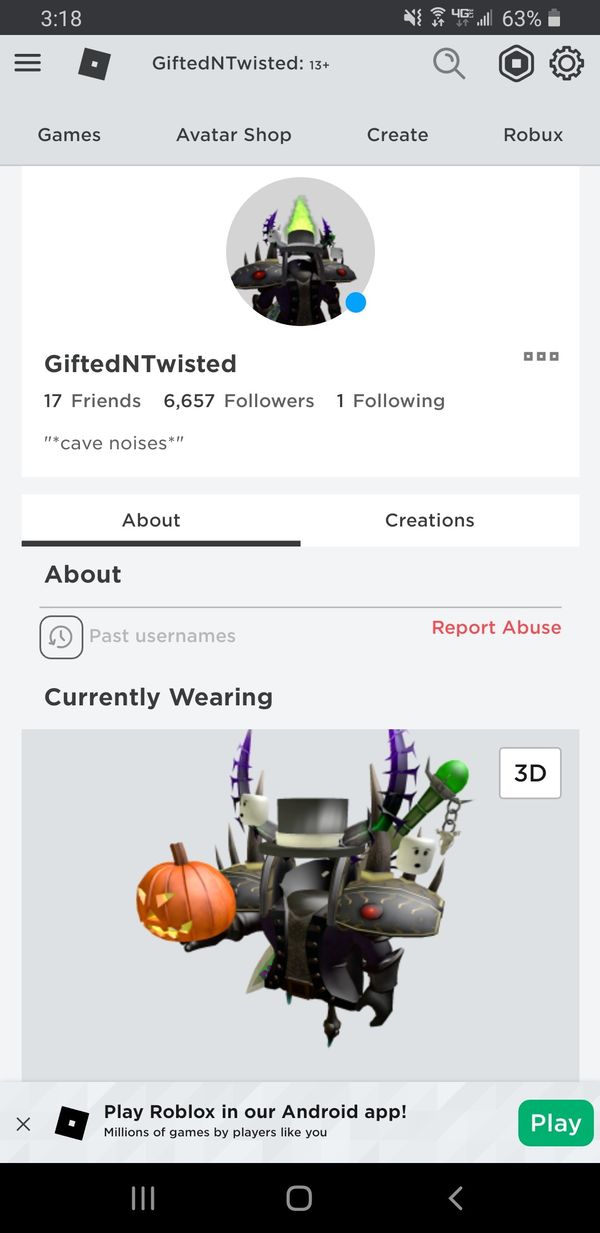
Task: Dismiss the Android app banner
Action: tap(23, 1124)
